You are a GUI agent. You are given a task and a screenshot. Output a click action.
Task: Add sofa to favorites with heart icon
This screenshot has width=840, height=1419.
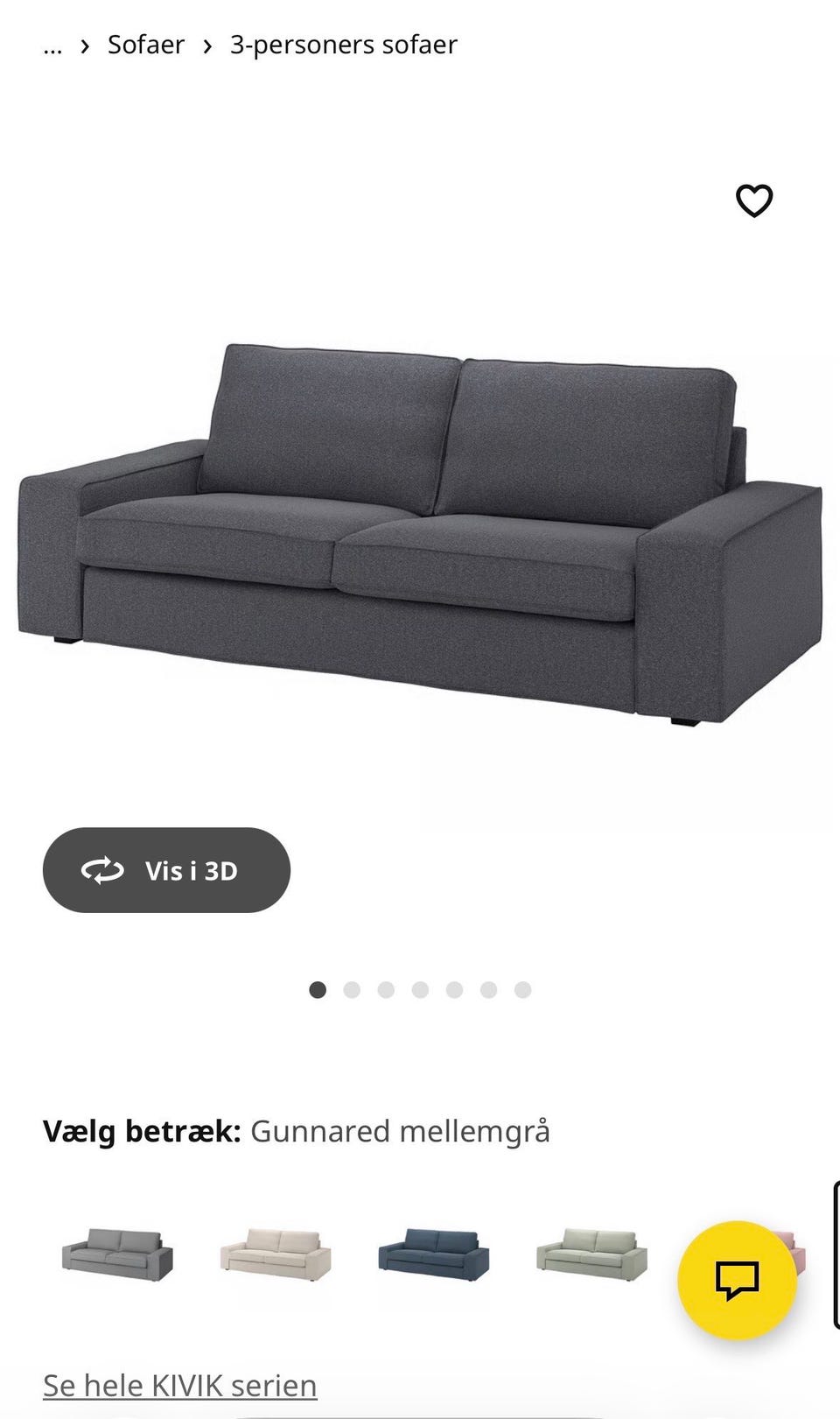click(x=754, y=200)
